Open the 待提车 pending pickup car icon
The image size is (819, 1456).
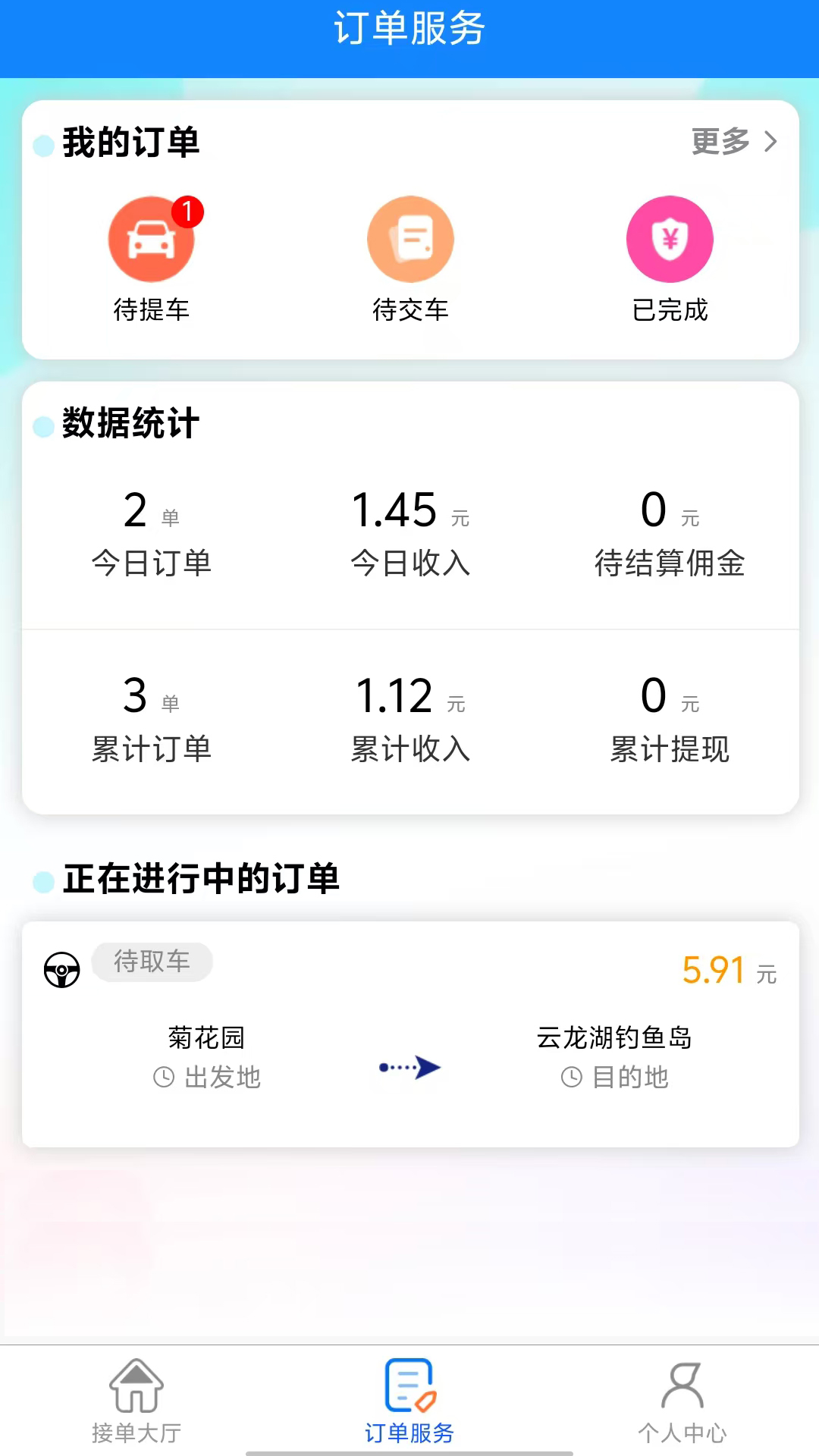pos(151,238)
